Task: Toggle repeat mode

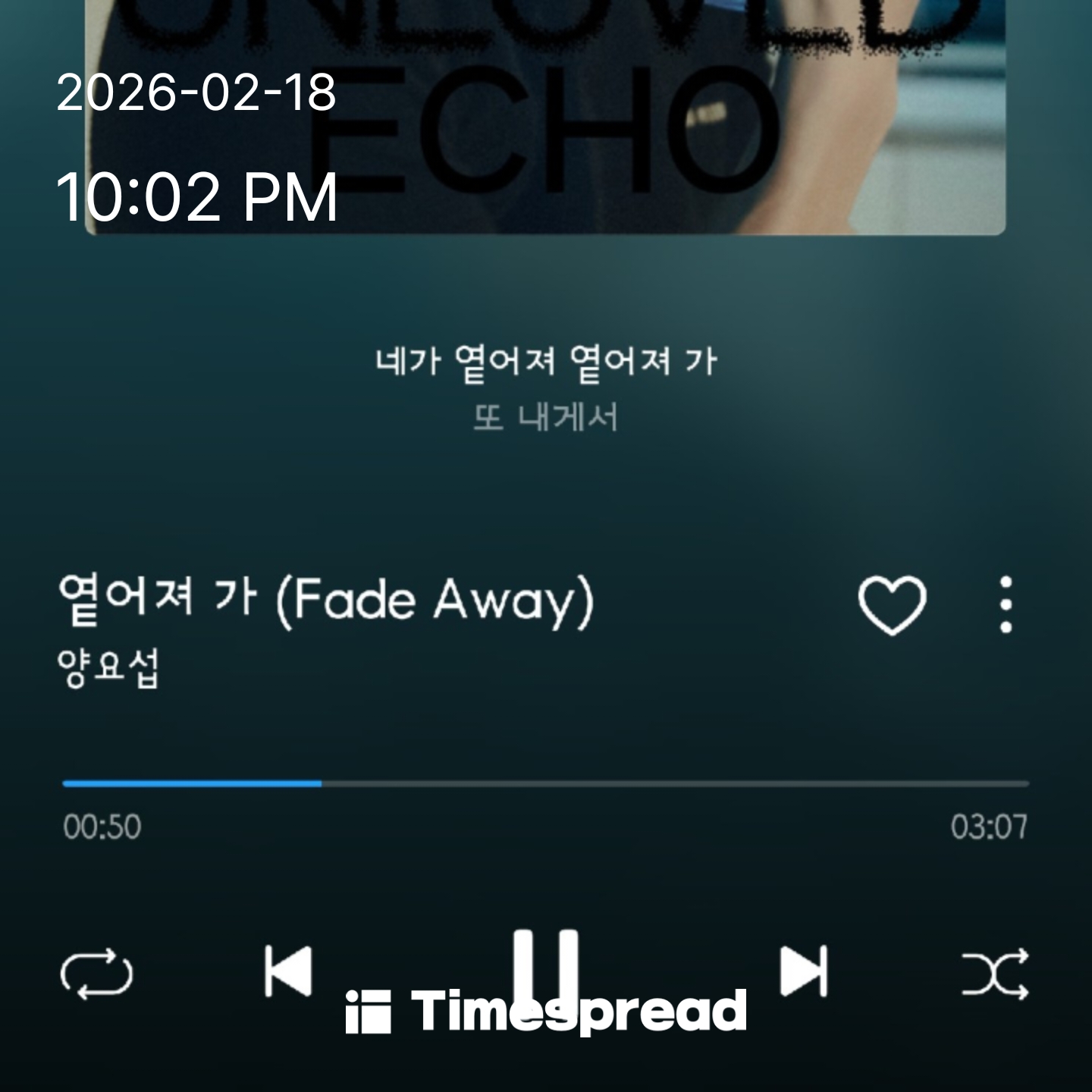Action: tap(96, 973)
